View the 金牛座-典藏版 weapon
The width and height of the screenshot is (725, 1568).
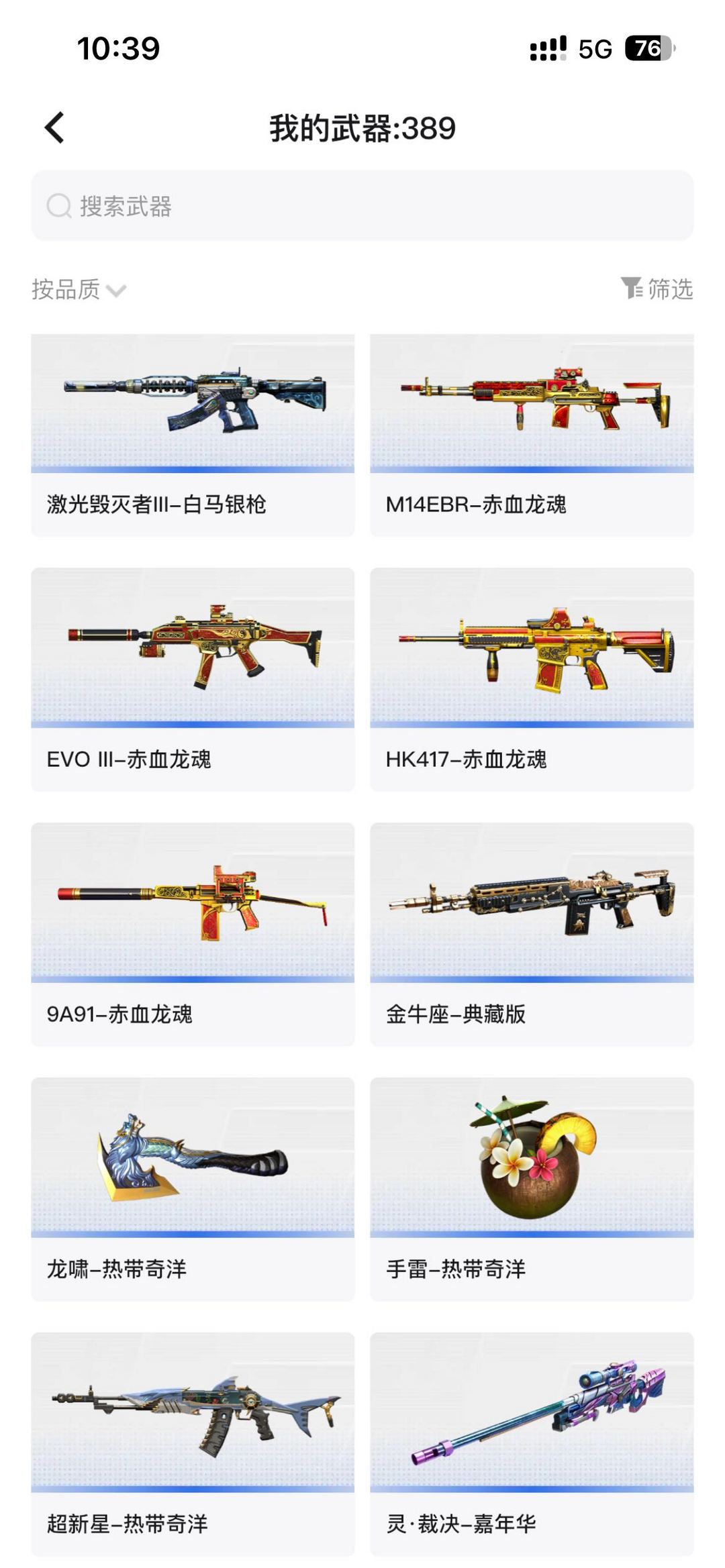coord(532,934)
